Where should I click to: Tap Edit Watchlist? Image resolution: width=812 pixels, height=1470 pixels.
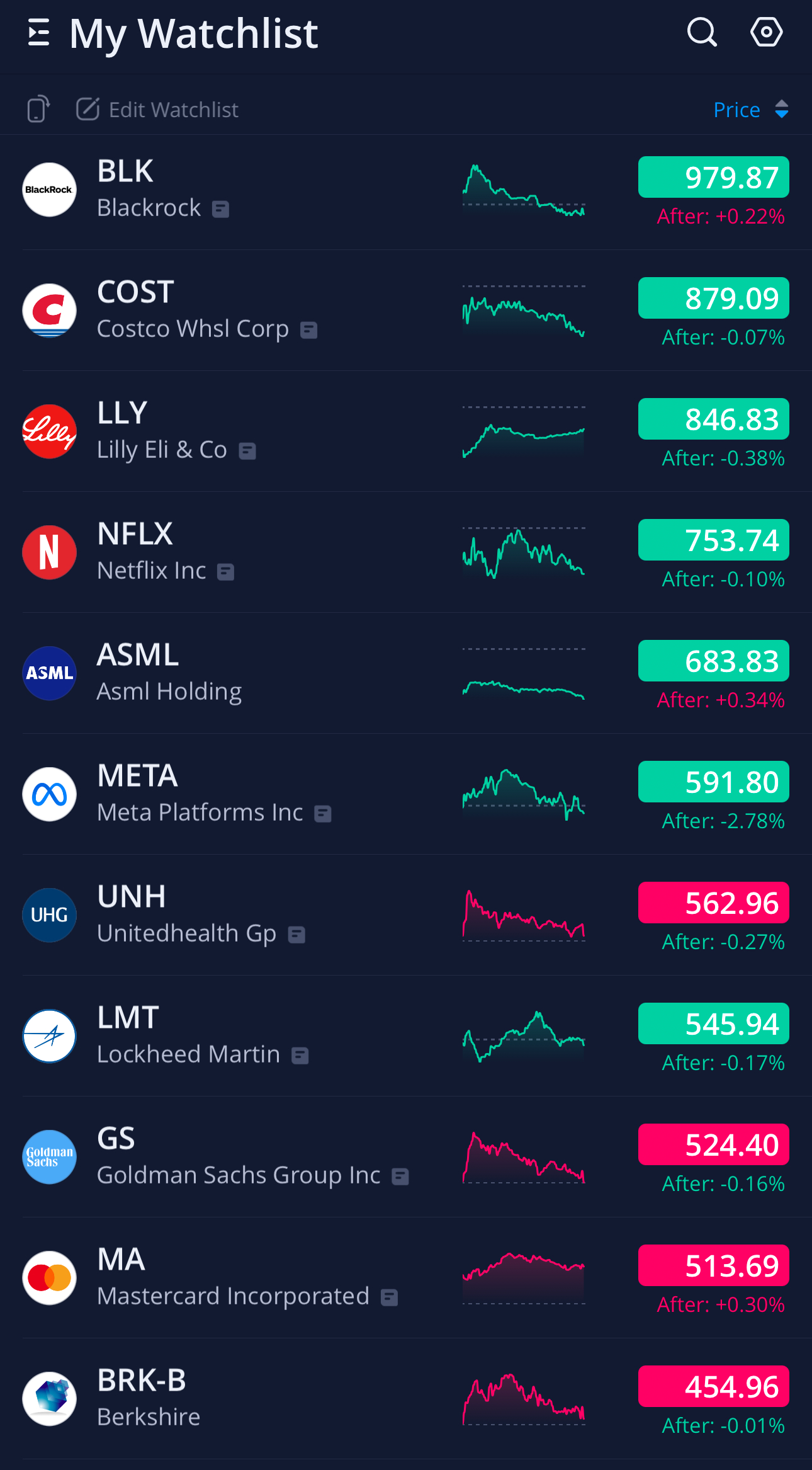click(x=157, y=110)
